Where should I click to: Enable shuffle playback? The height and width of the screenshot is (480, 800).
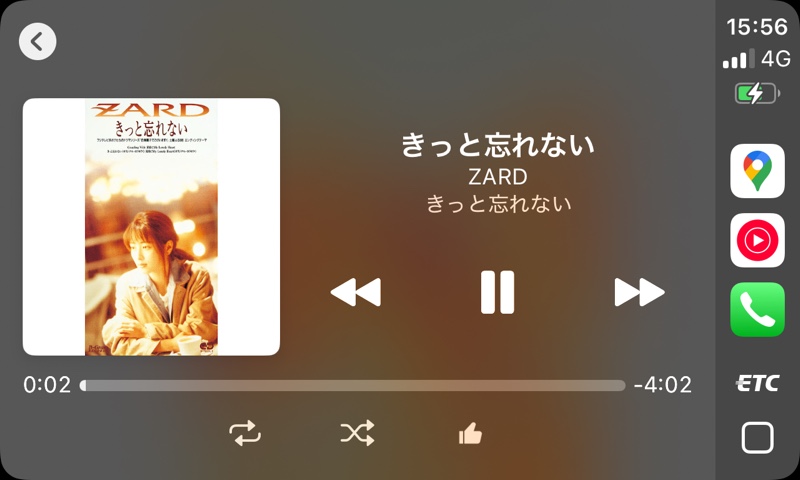tap(357, 433)
